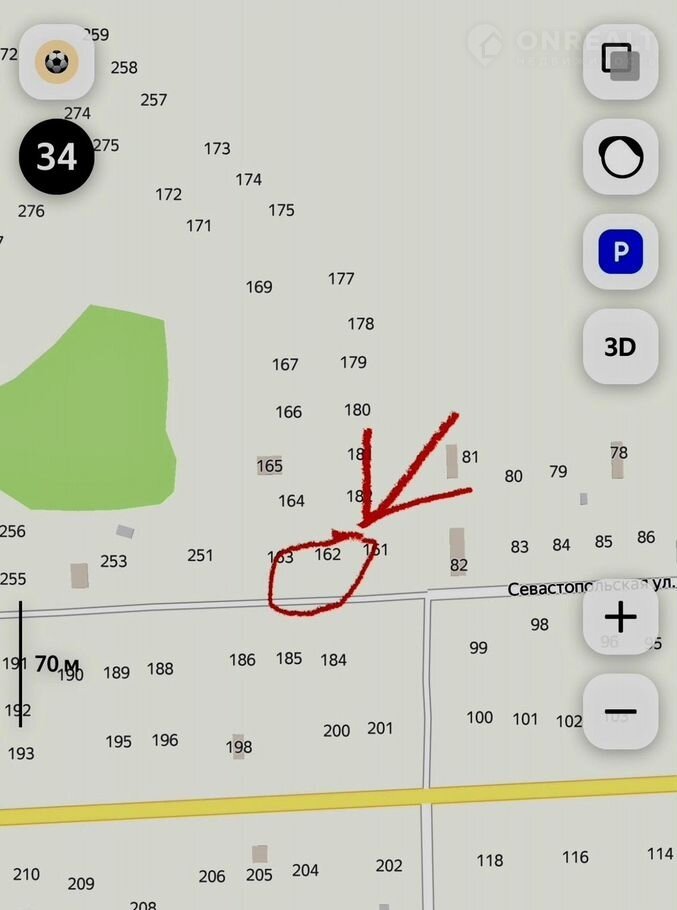Toggle the parking P layer
Image resolution: width=677 pixels, height=910 pixels.
point(620,252)
